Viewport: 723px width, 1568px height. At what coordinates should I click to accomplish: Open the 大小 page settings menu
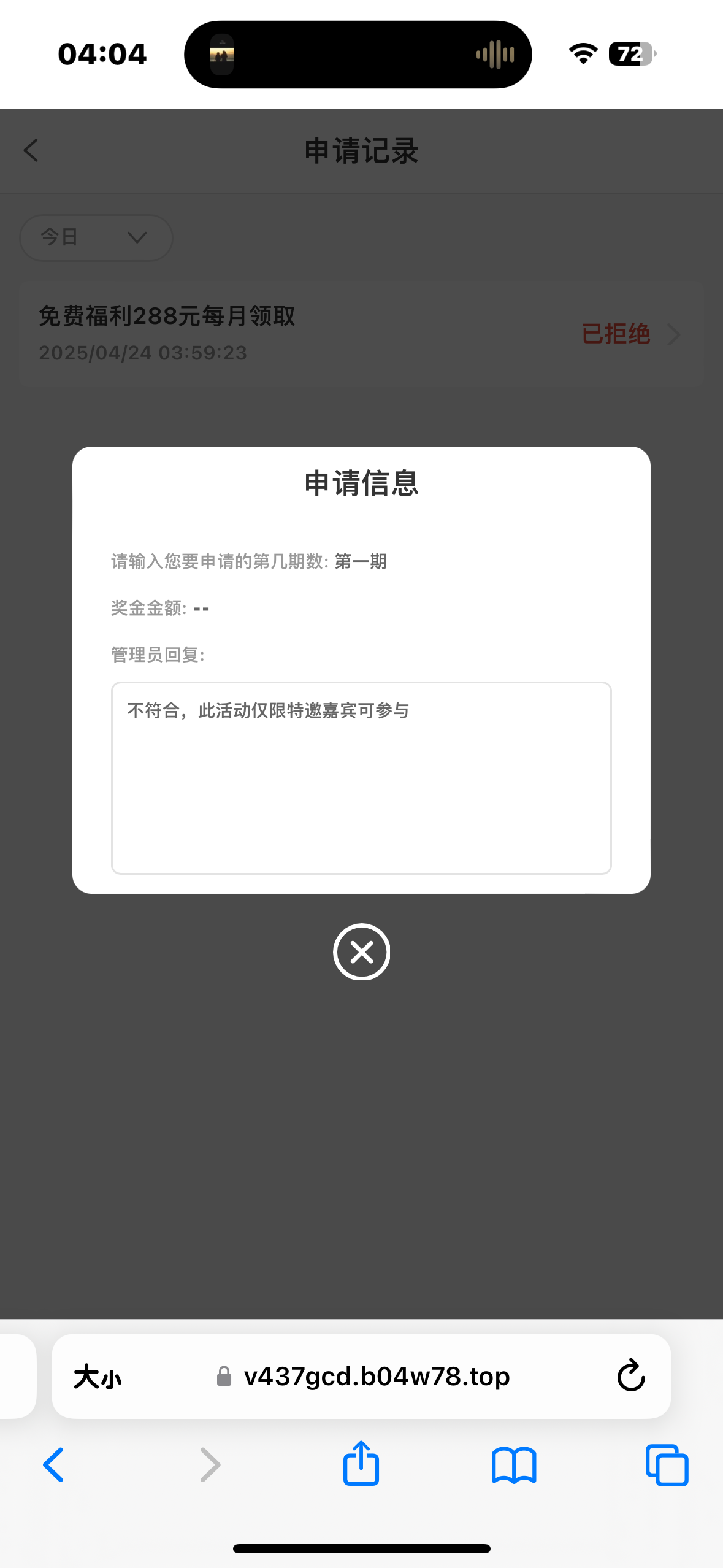click(x=98, y=1377)
